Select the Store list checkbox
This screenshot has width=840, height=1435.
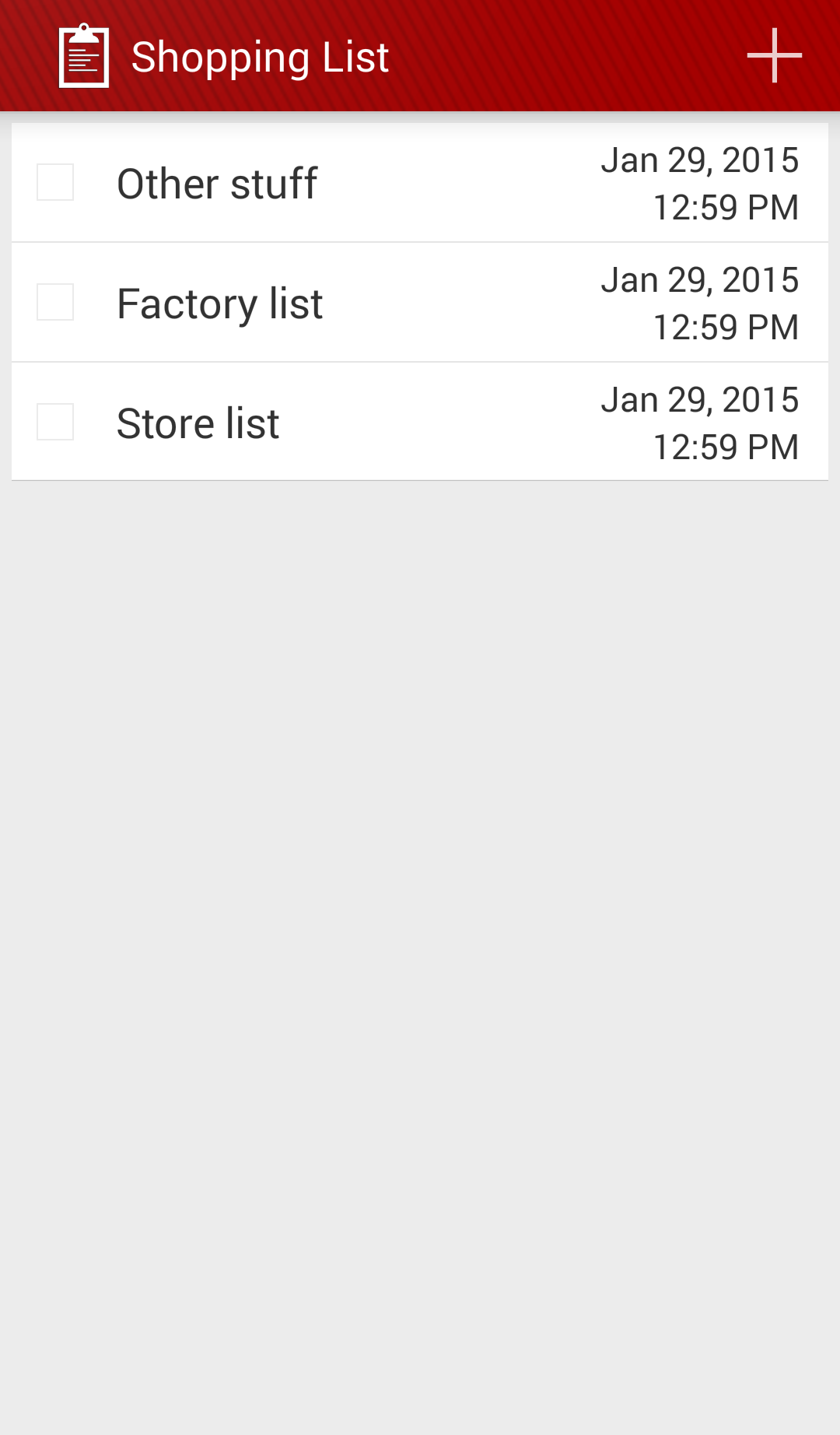55,422
